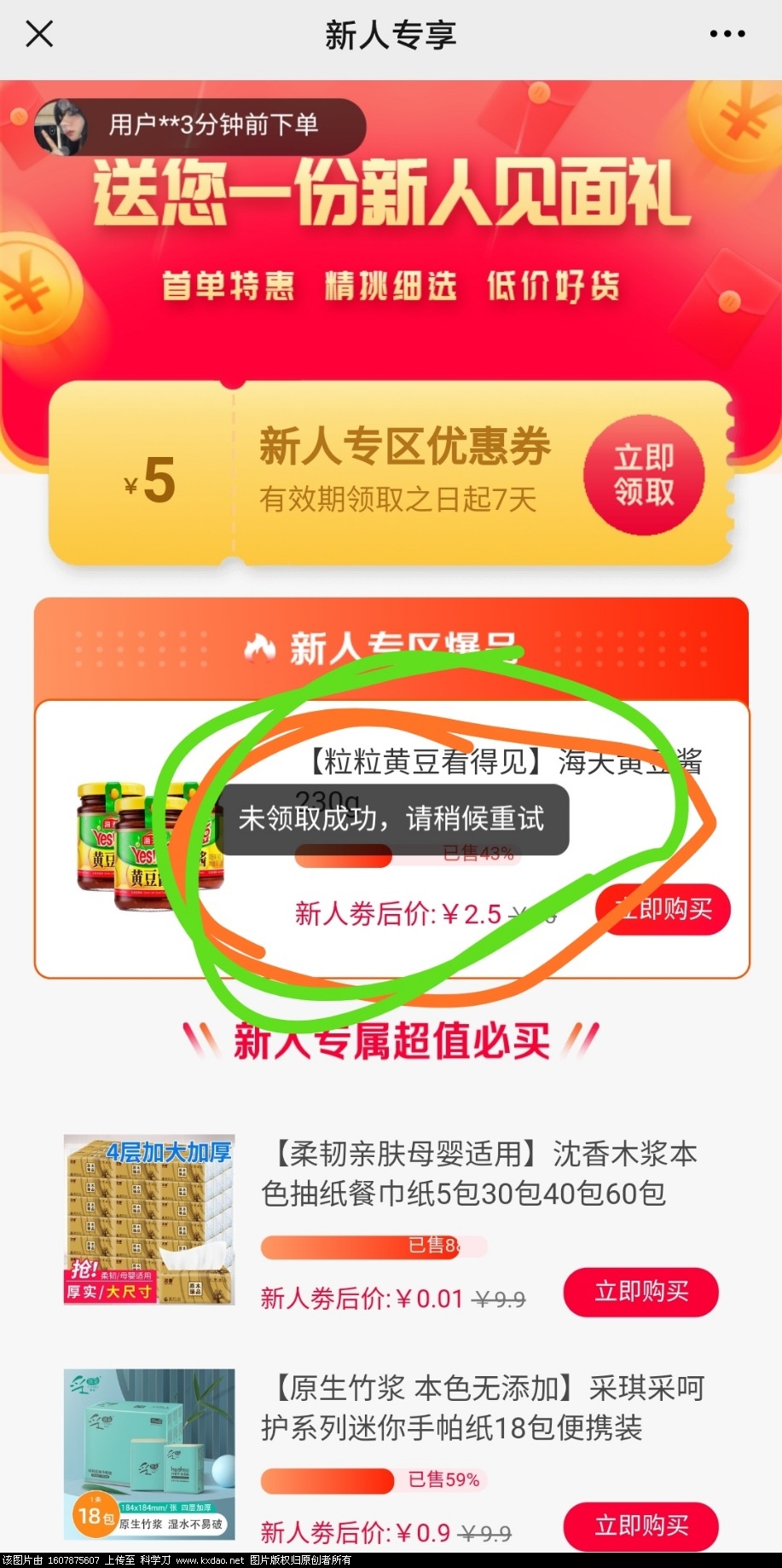
Task: Claim the ¥5 coupon with 立即领取
Action: (644, 475)
